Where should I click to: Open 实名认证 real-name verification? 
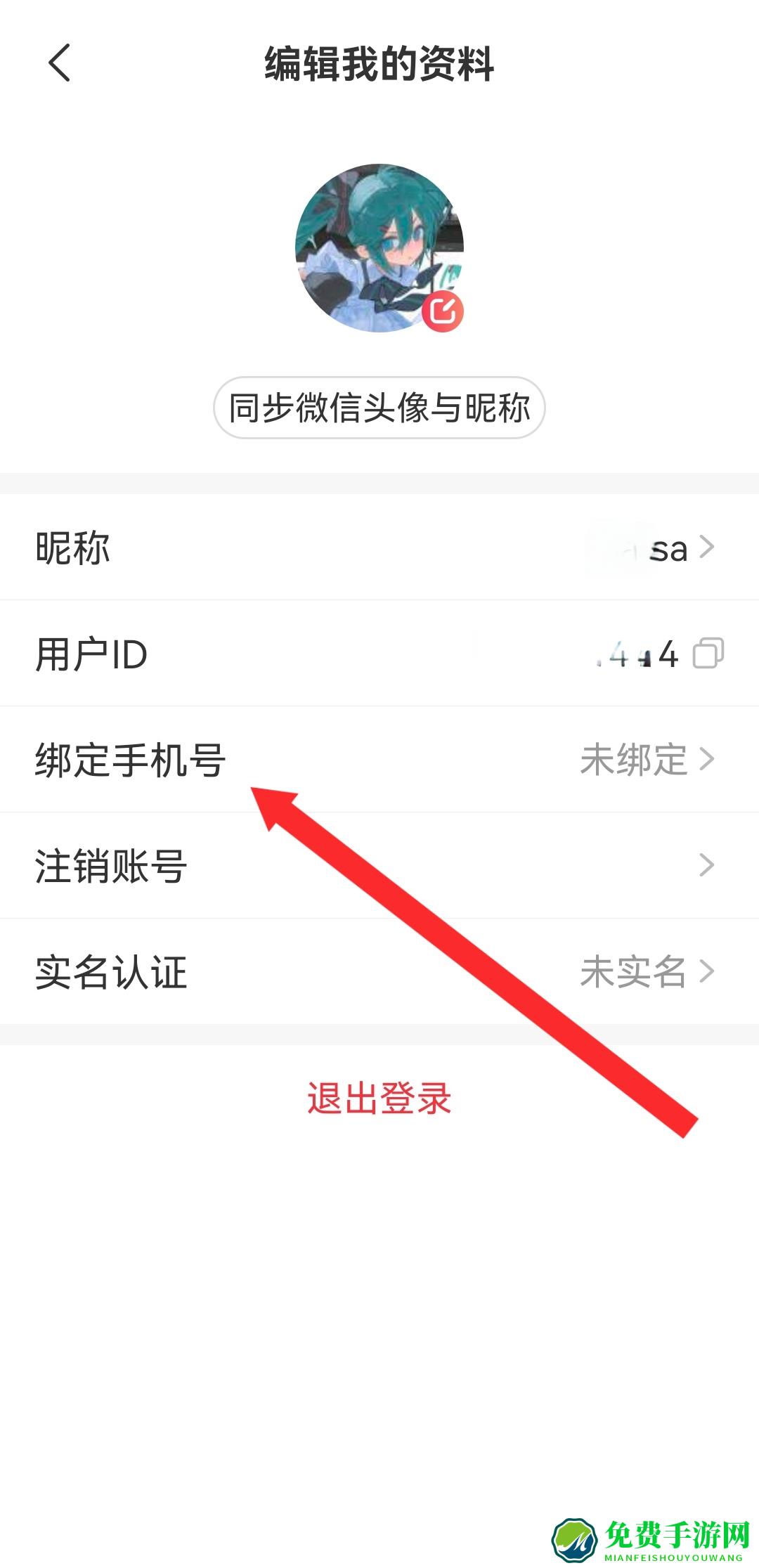point(379,971)
